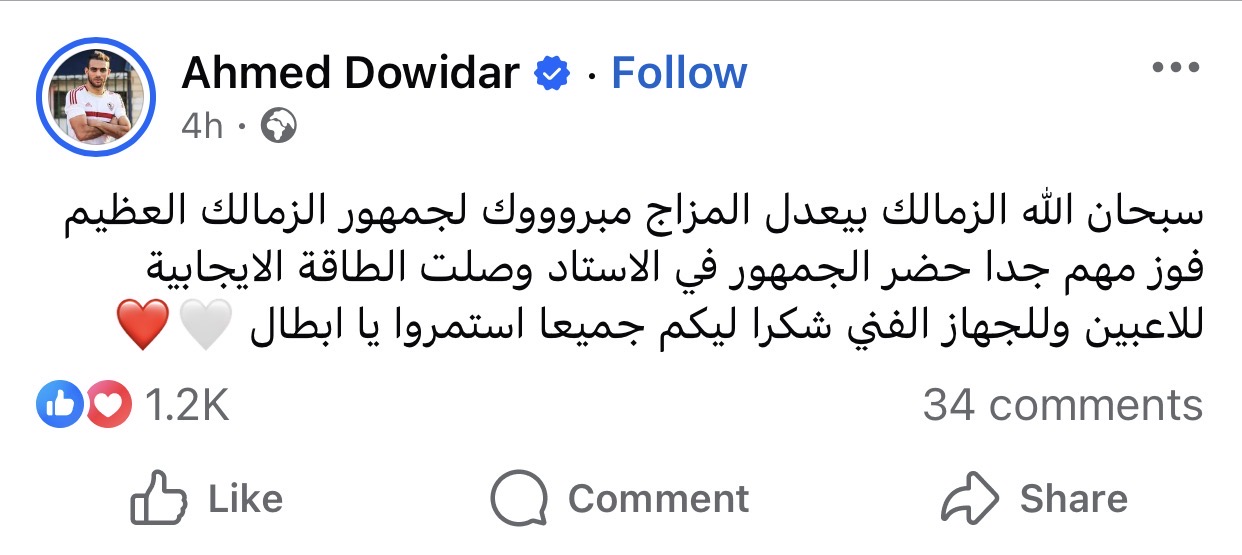
Task: Open Ahmed Dowidar's profile picture
Action: click(x=96, y=97)
